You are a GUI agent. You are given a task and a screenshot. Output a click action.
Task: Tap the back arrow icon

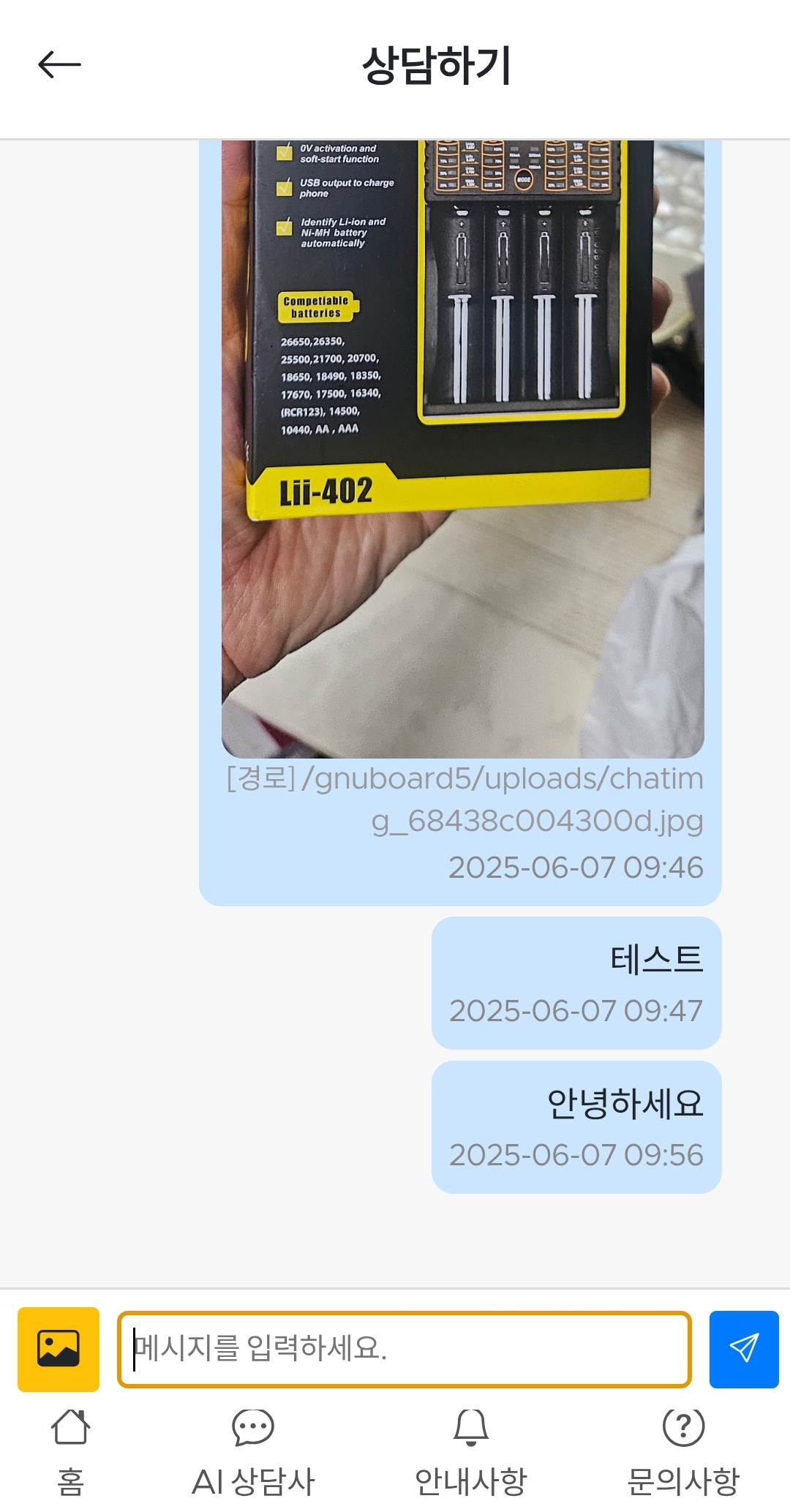point(59,64)
